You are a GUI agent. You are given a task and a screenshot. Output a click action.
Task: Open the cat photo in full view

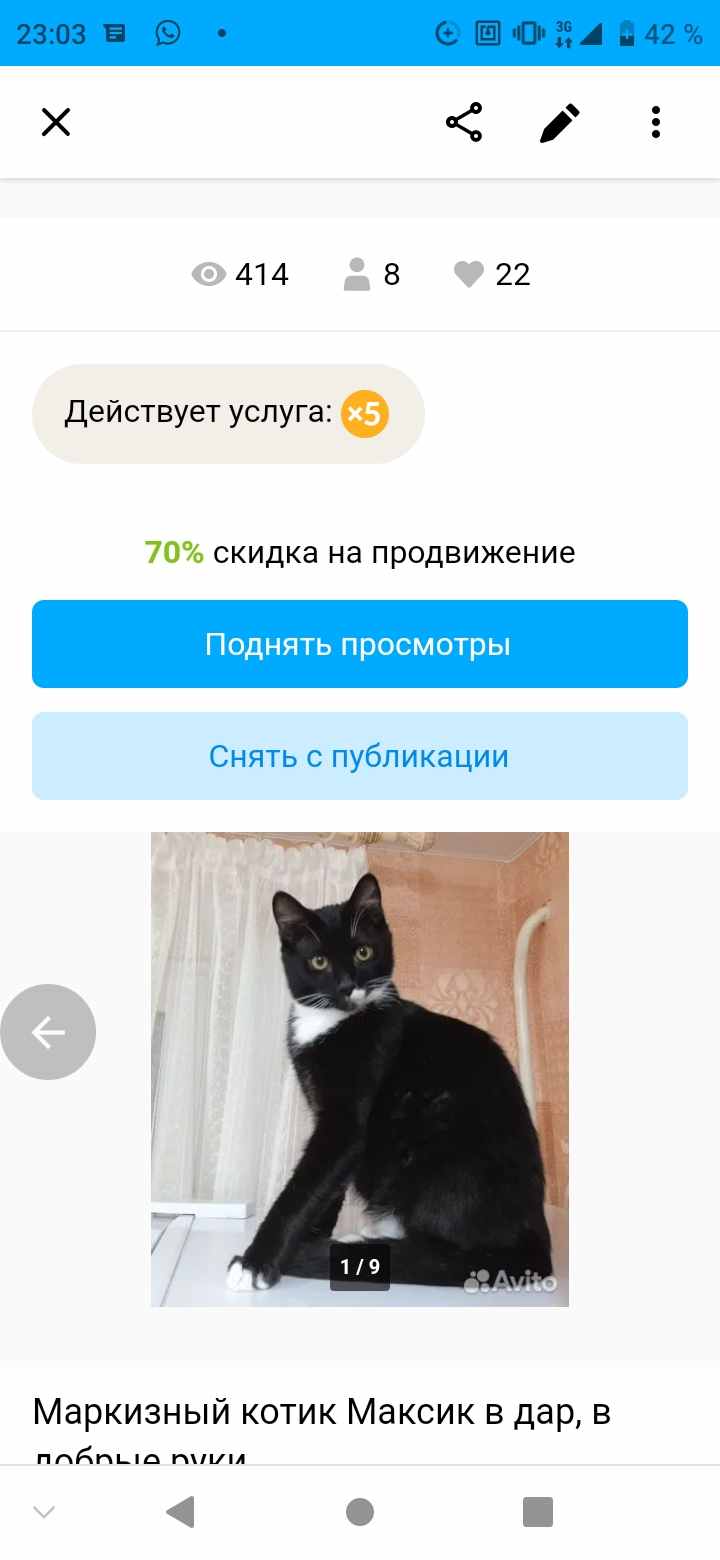pos(360,1069)
